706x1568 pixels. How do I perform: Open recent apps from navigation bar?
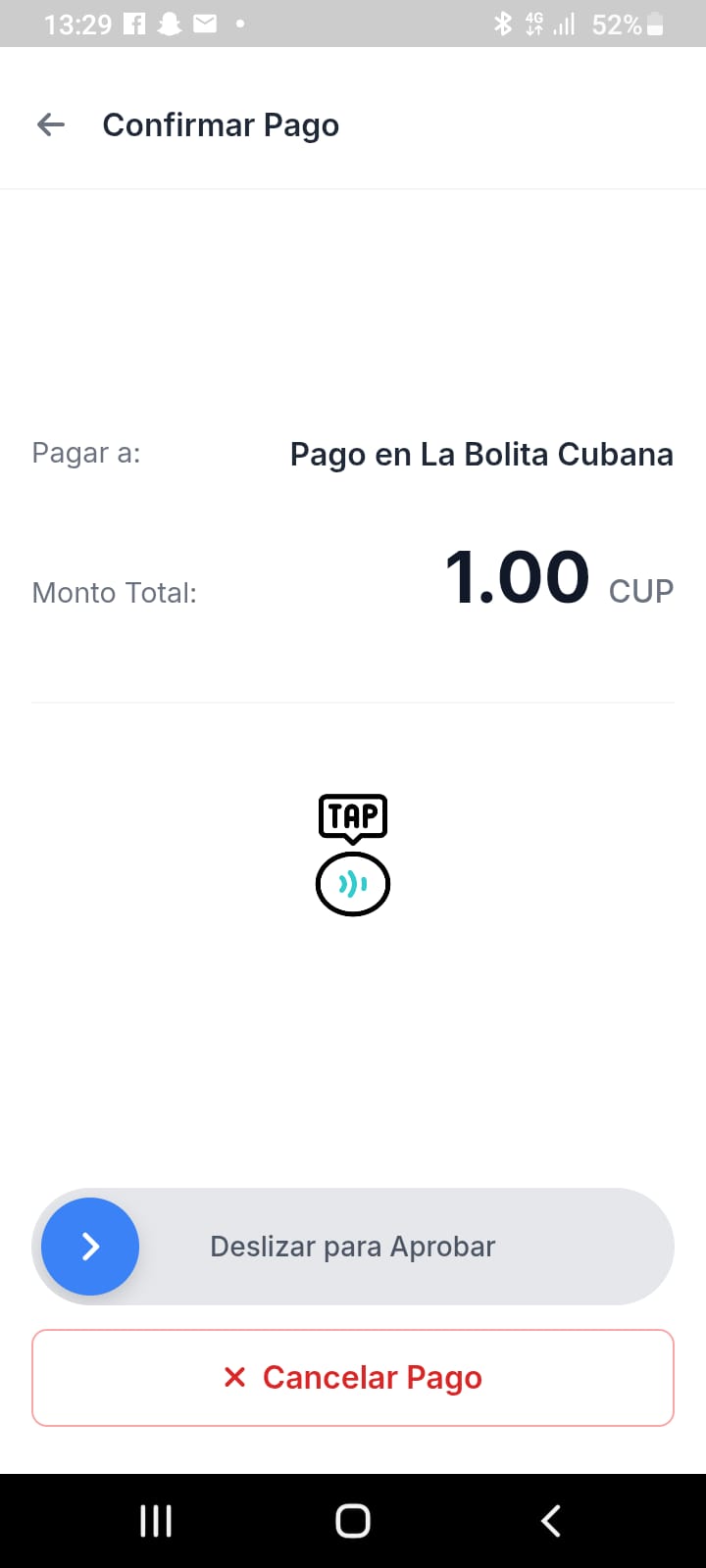[x=156, y=1521]
